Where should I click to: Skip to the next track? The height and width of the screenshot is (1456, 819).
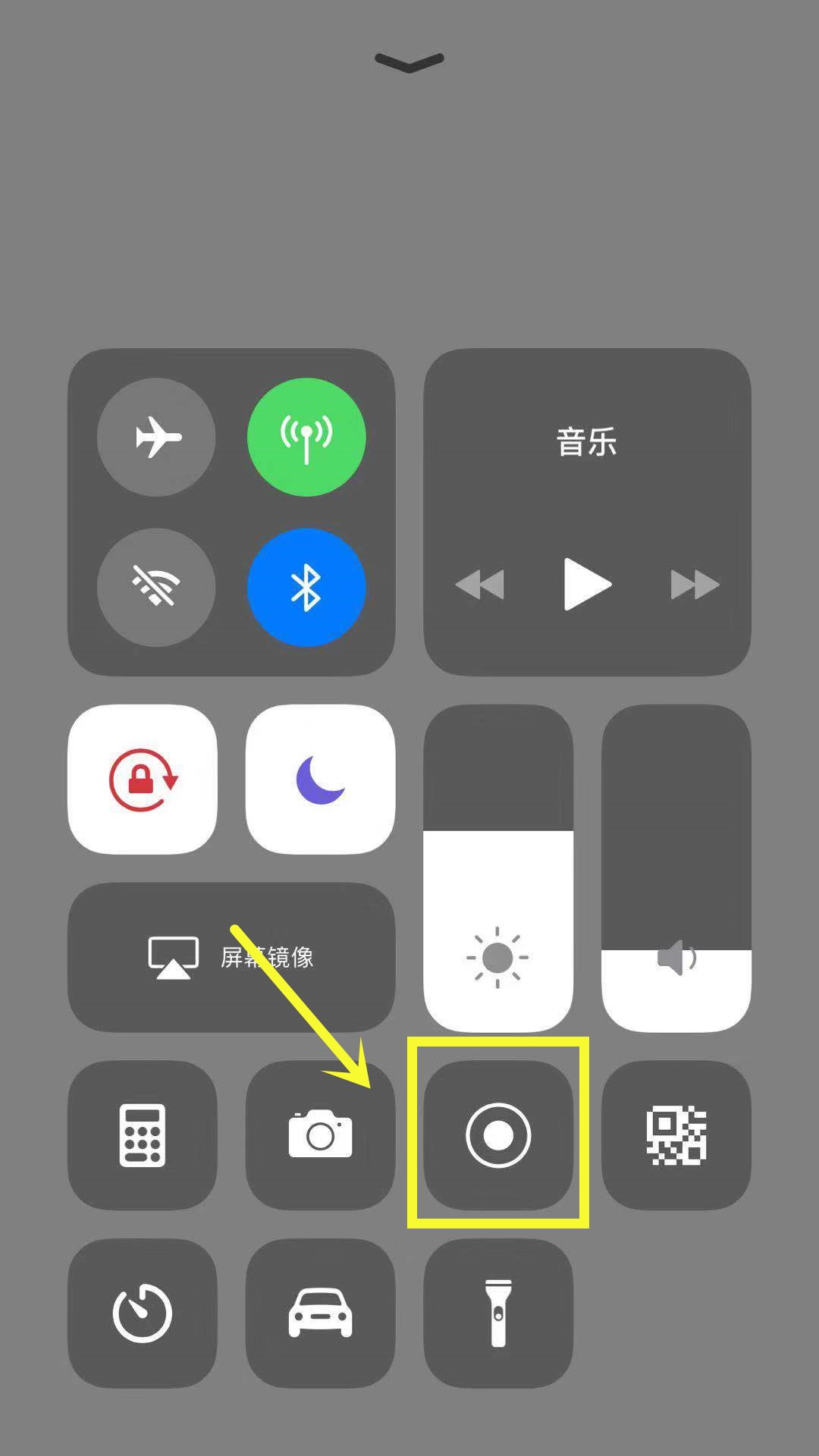point(692,584)
